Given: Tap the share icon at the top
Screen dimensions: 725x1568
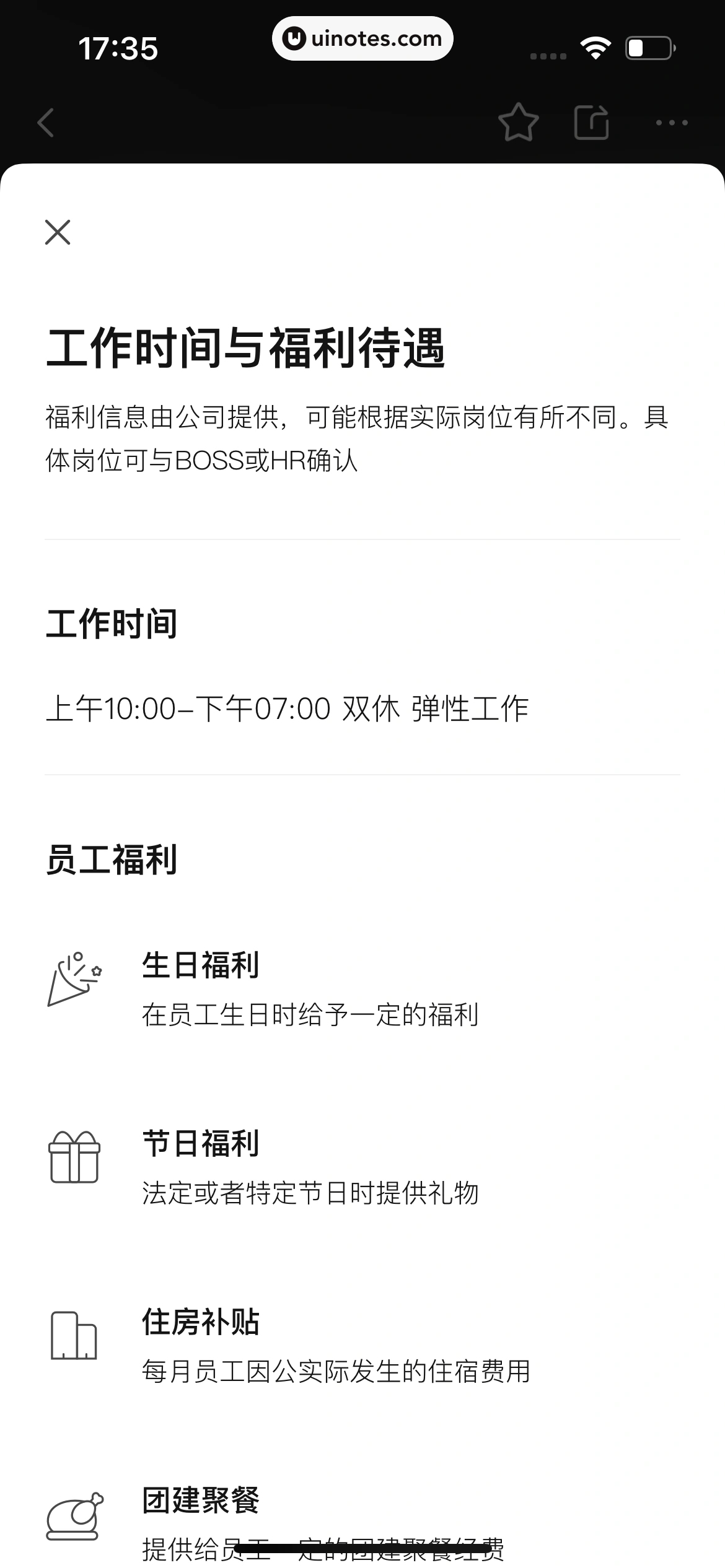Looking at the screenshot, I should click(x=592, y=122).
